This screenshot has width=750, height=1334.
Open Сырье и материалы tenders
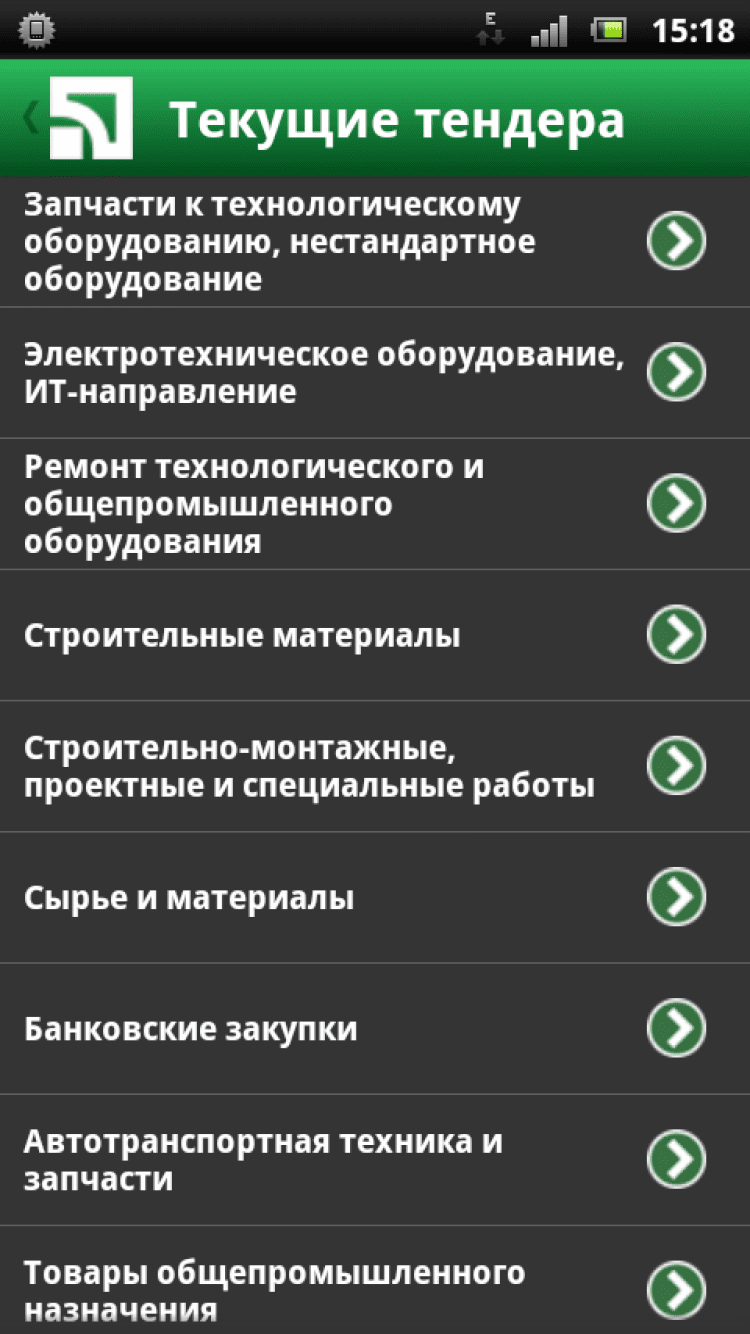330,898
